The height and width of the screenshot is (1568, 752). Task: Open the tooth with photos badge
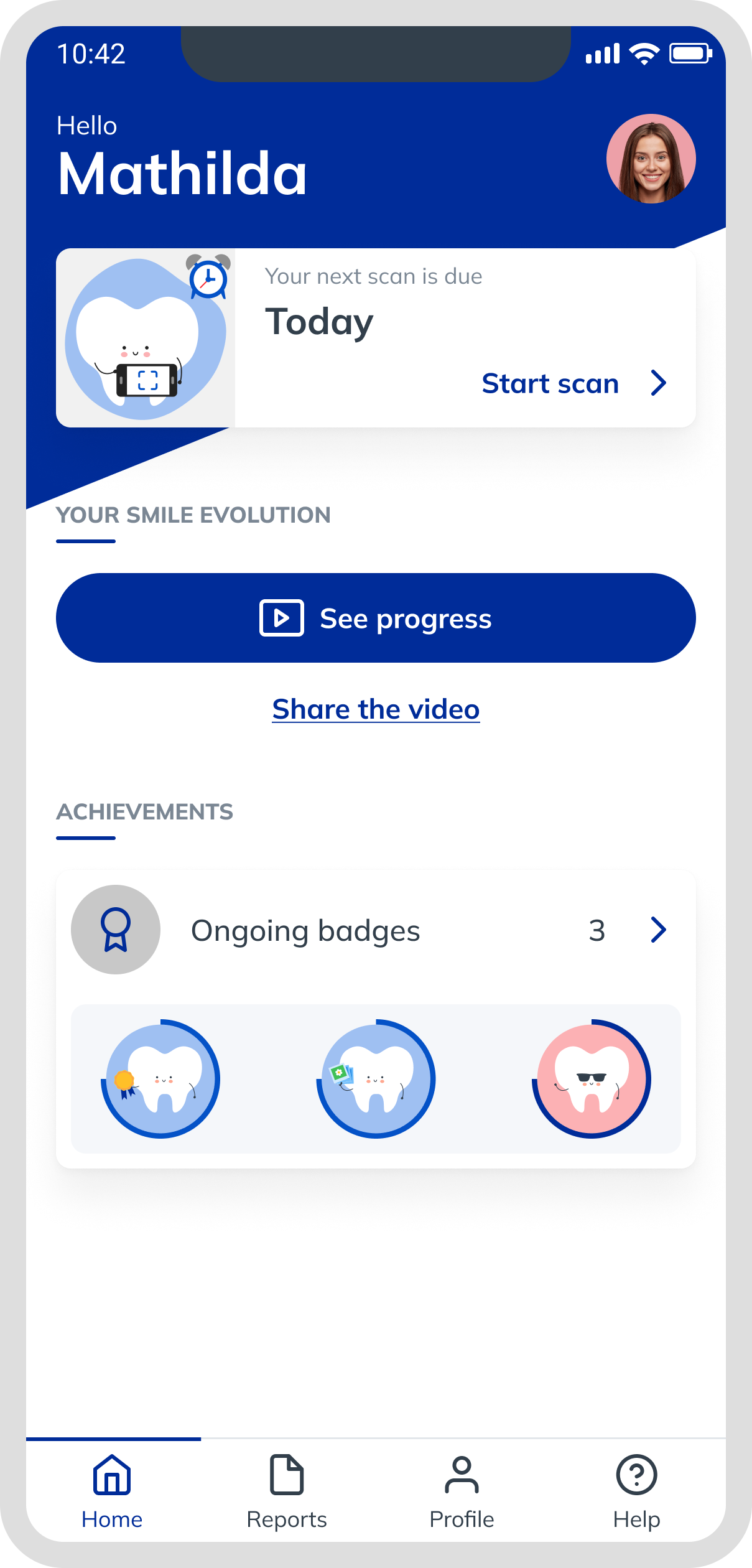point(376,1079)
